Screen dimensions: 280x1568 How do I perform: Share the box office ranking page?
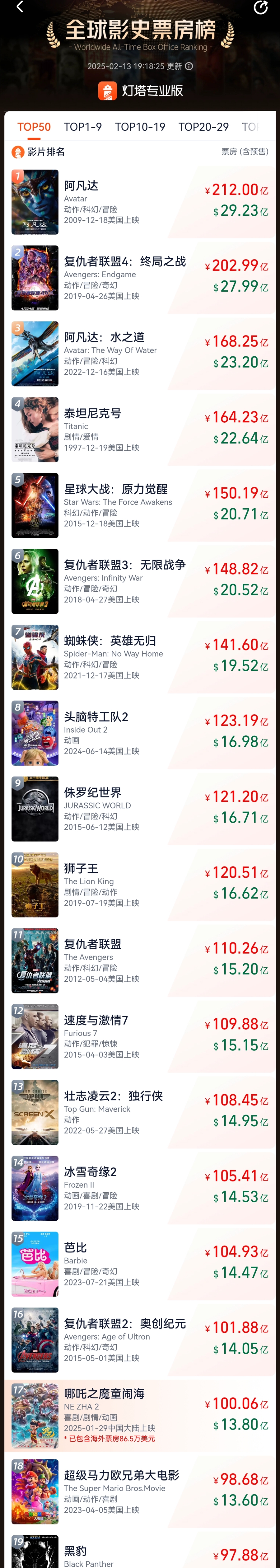click(260, 7)
